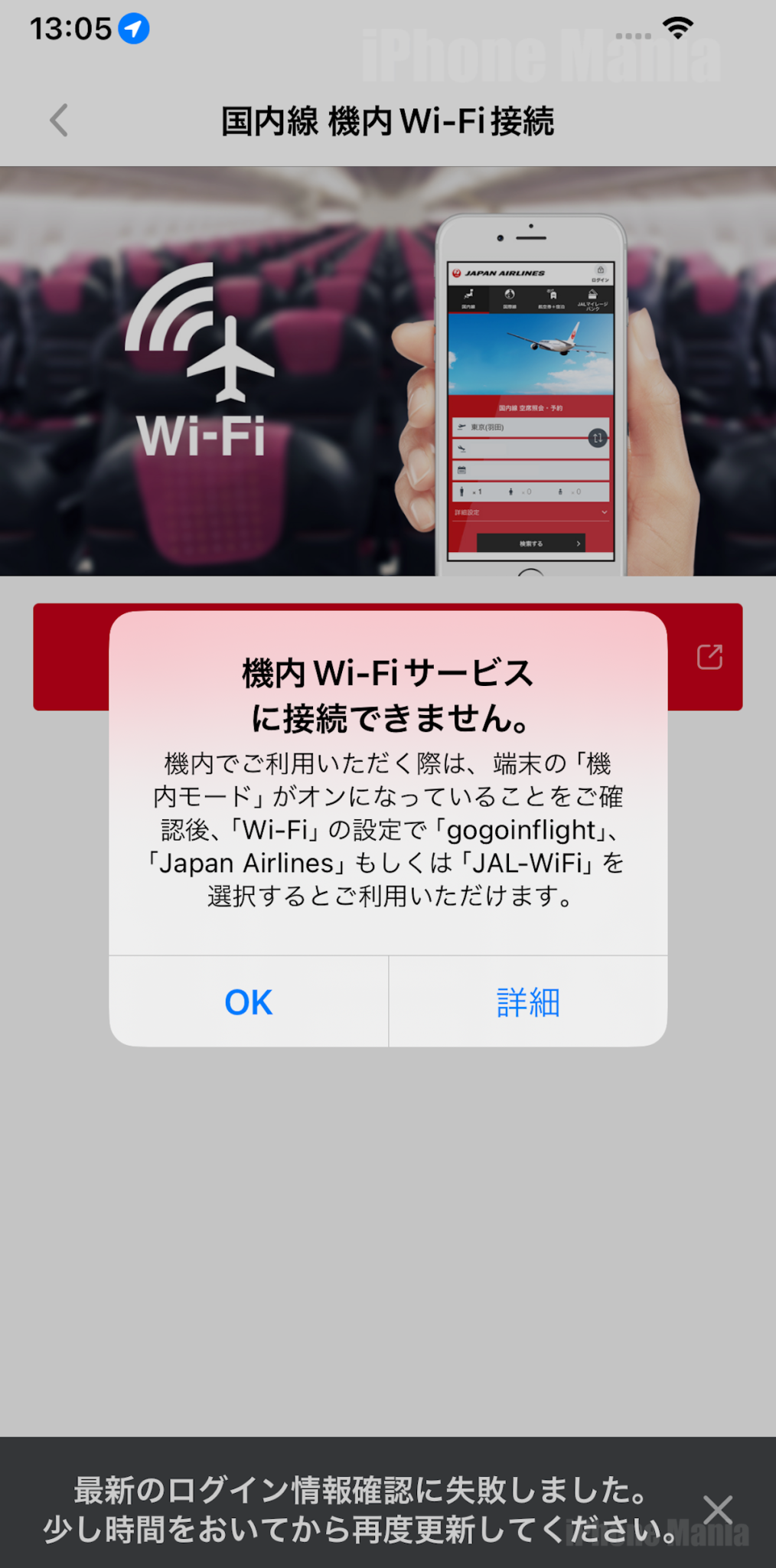Select the 航空券+宿泊 tab
This screenshot has width=776, height=1568.
pos(551,298)
